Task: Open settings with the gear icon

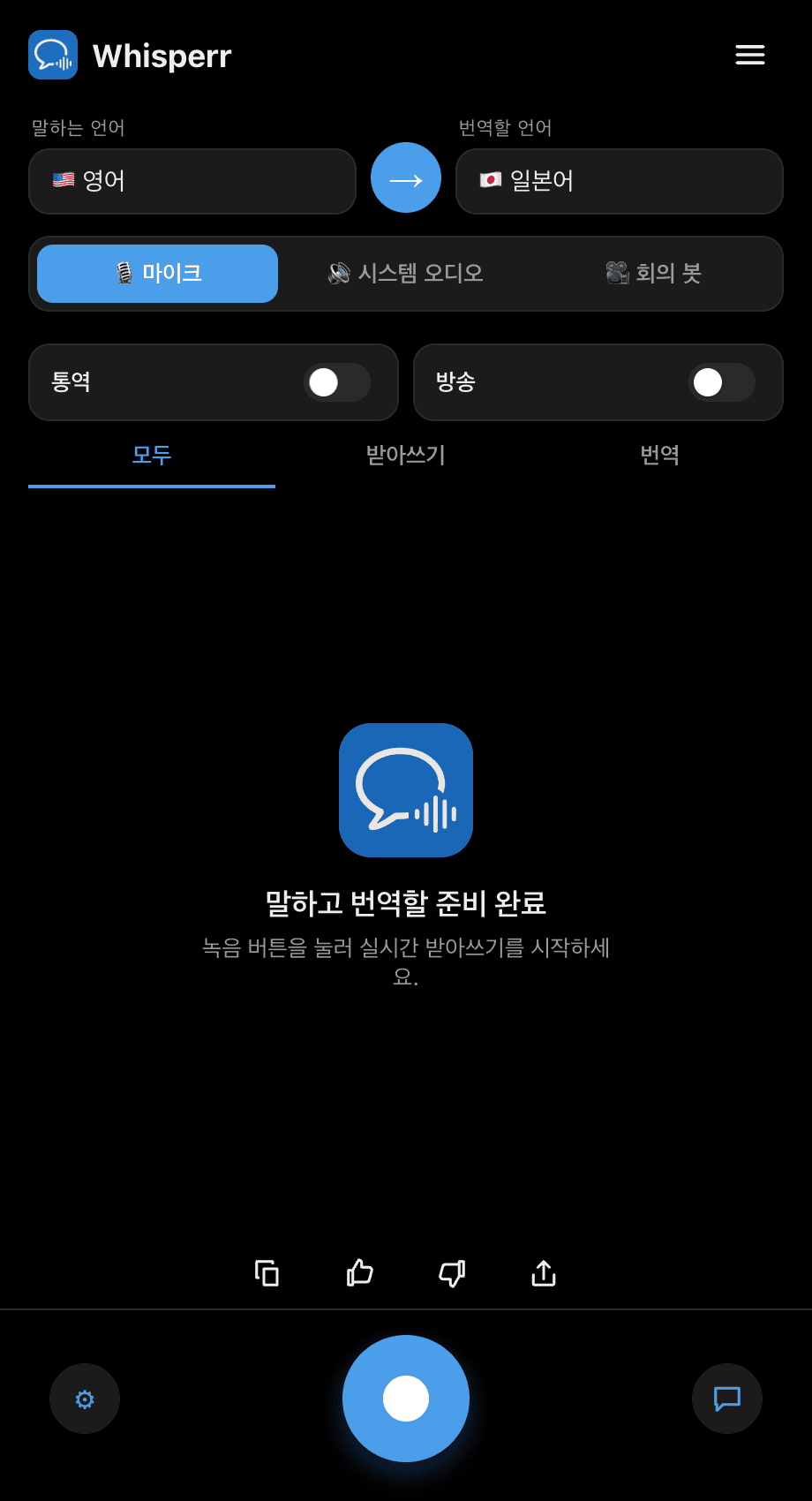Action: 85,1399
